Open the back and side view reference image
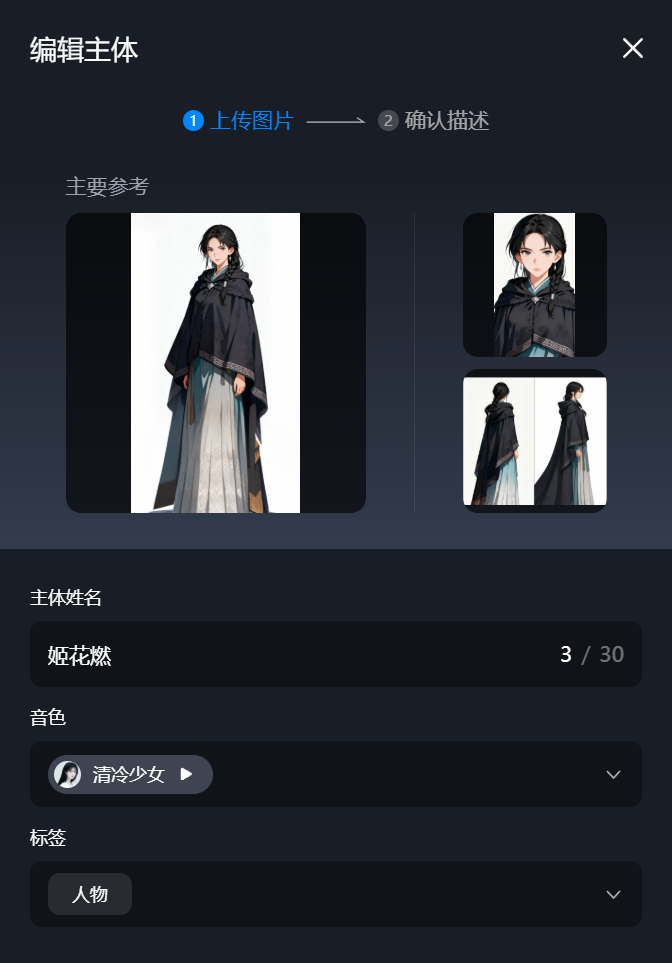 (x=535, y=441)
